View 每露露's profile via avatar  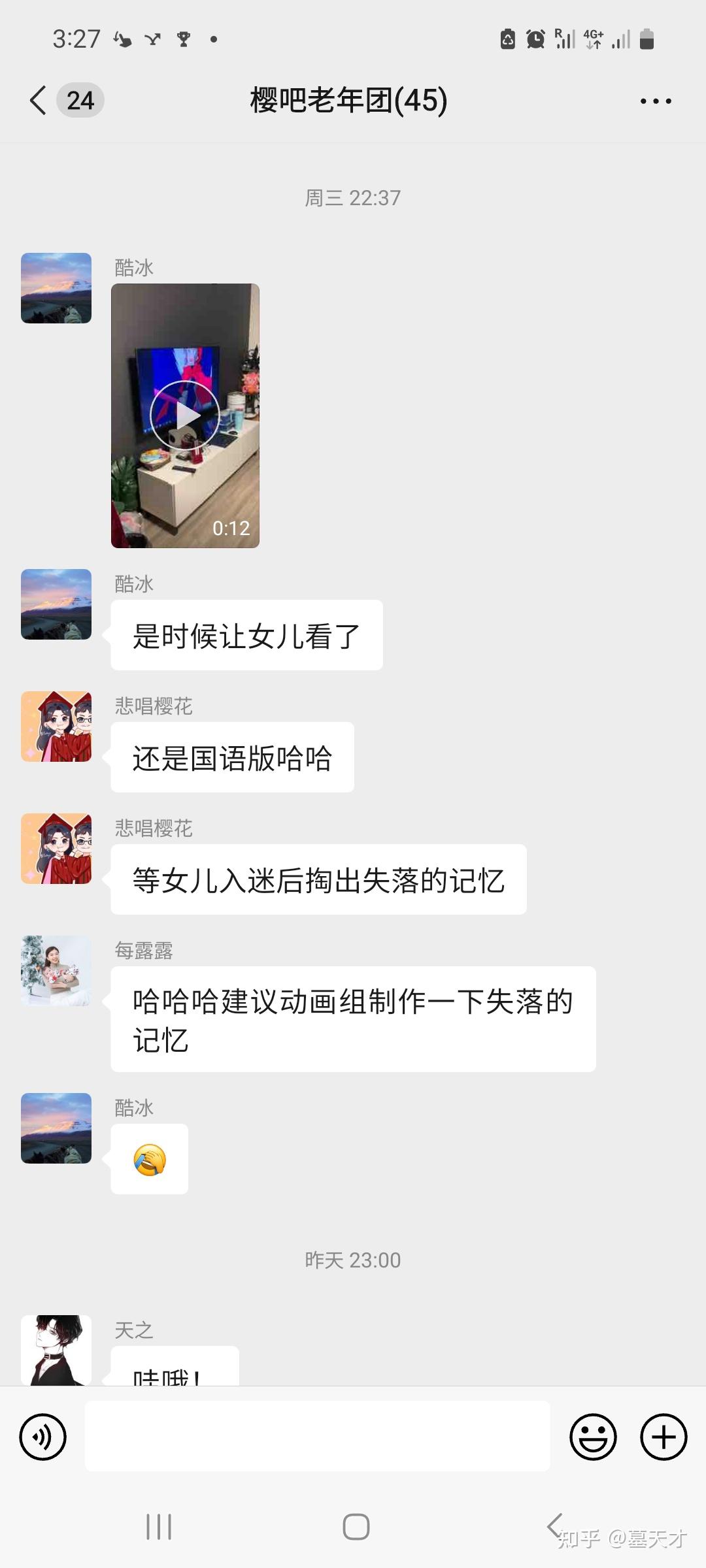click(x=56, y=970)
